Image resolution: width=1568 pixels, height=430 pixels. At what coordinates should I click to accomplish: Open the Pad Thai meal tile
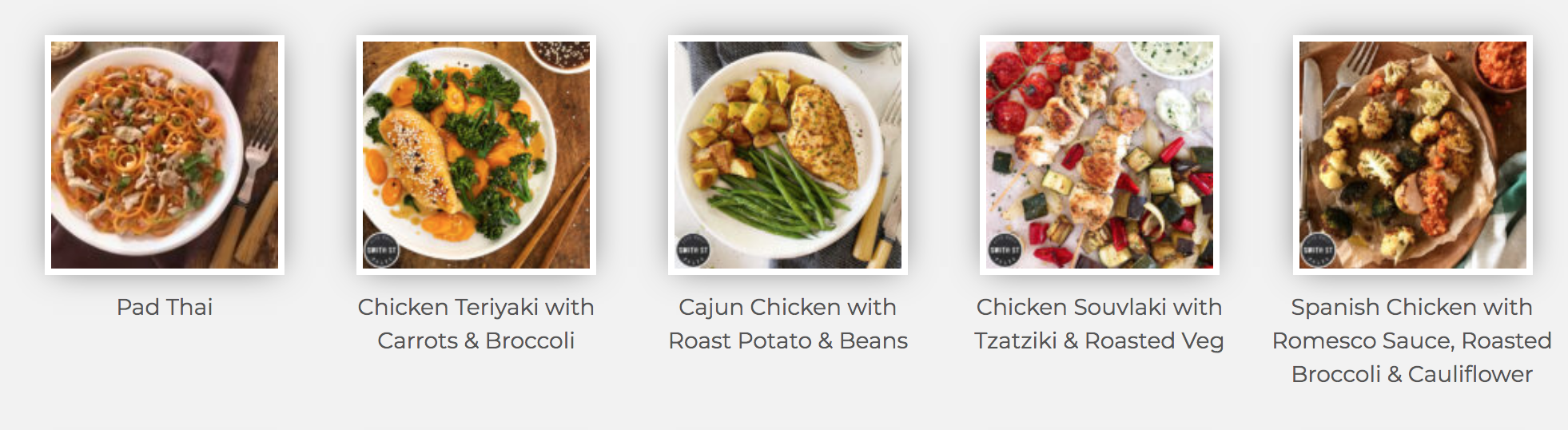click(x=165, y=155)
